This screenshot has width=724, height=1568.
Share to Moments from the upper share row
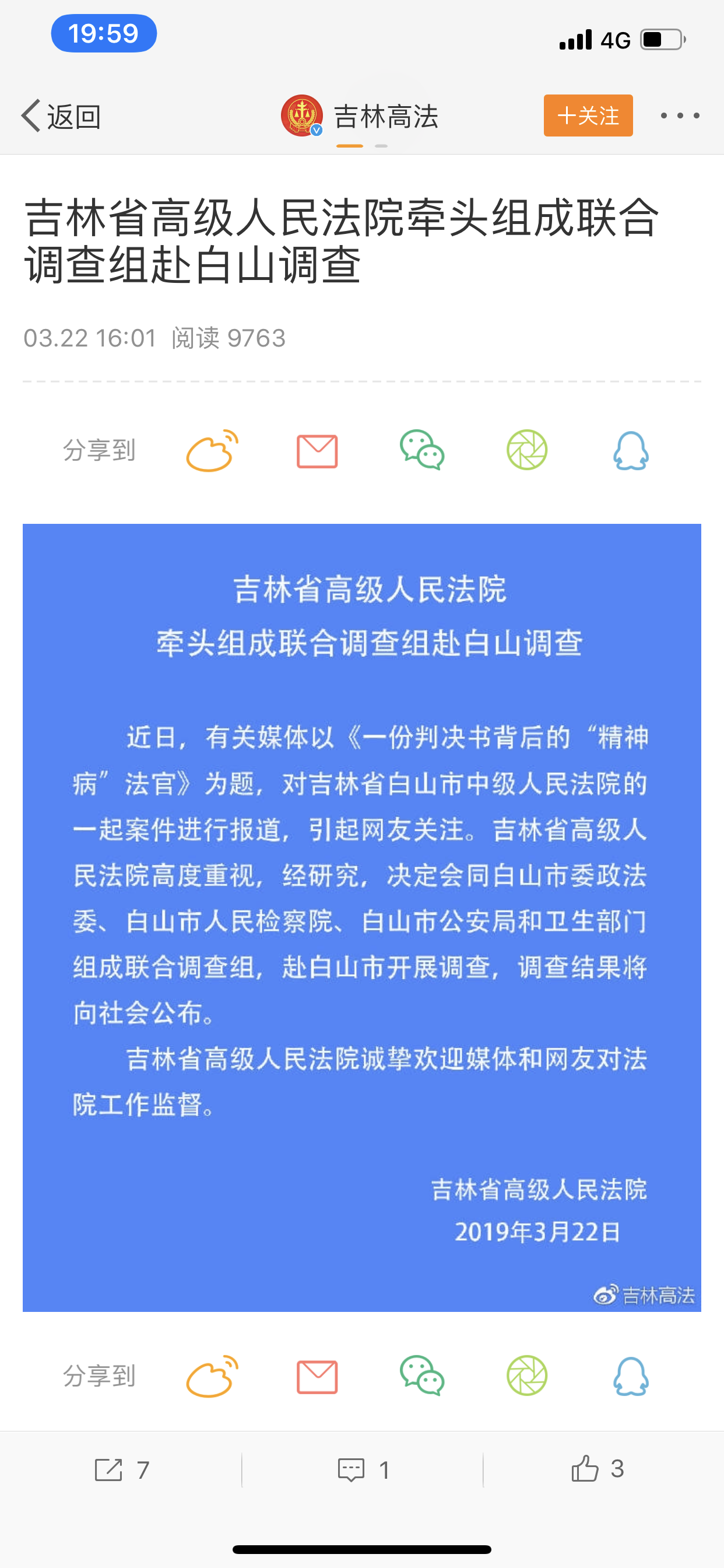[527, 450]
